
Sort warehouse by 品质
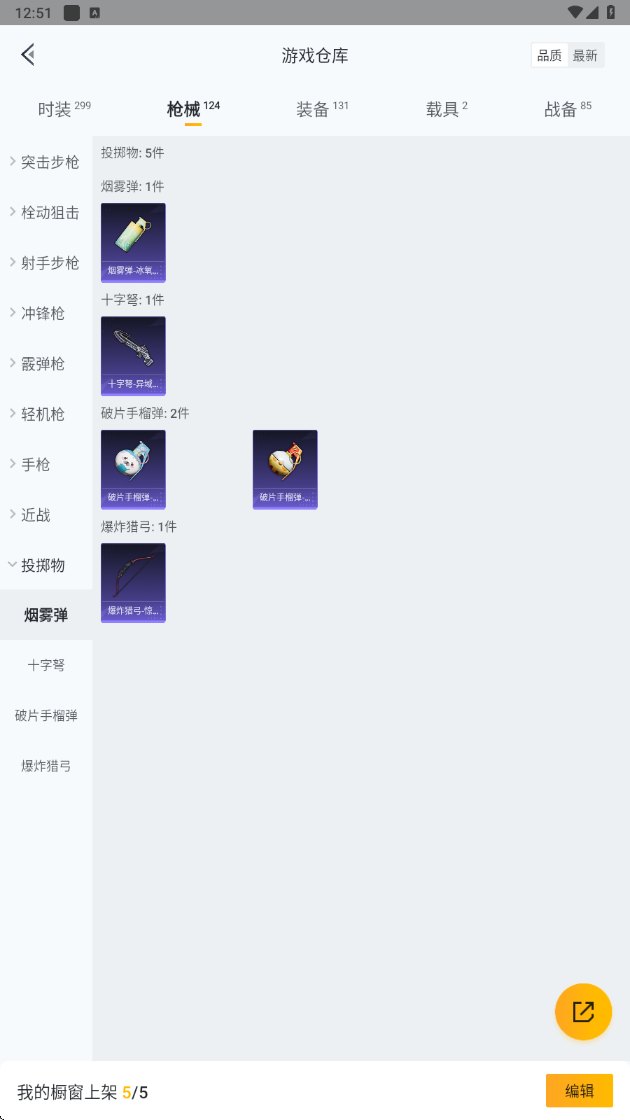[x=549, y=56]
